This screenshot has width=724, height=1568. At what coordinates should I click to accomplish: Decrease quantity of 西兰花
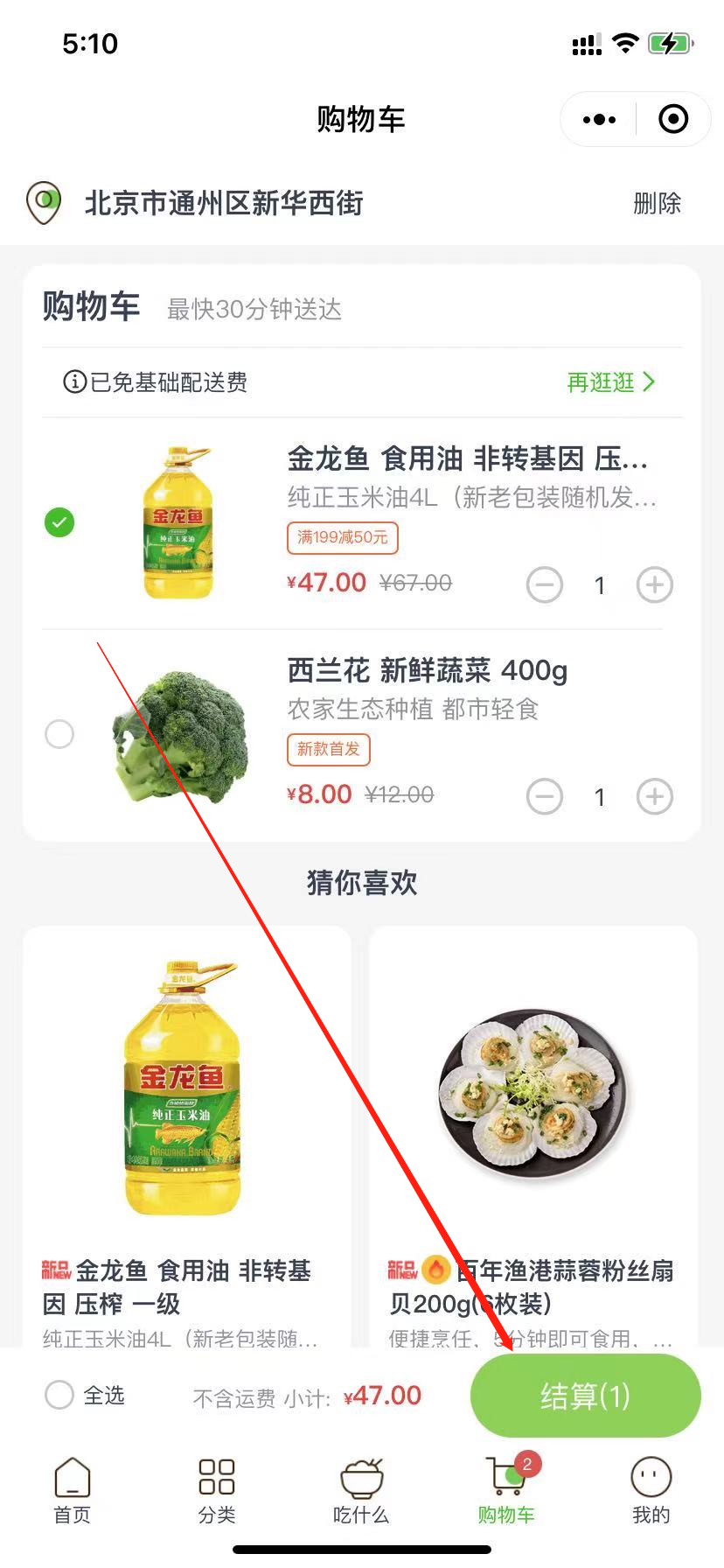545,796
